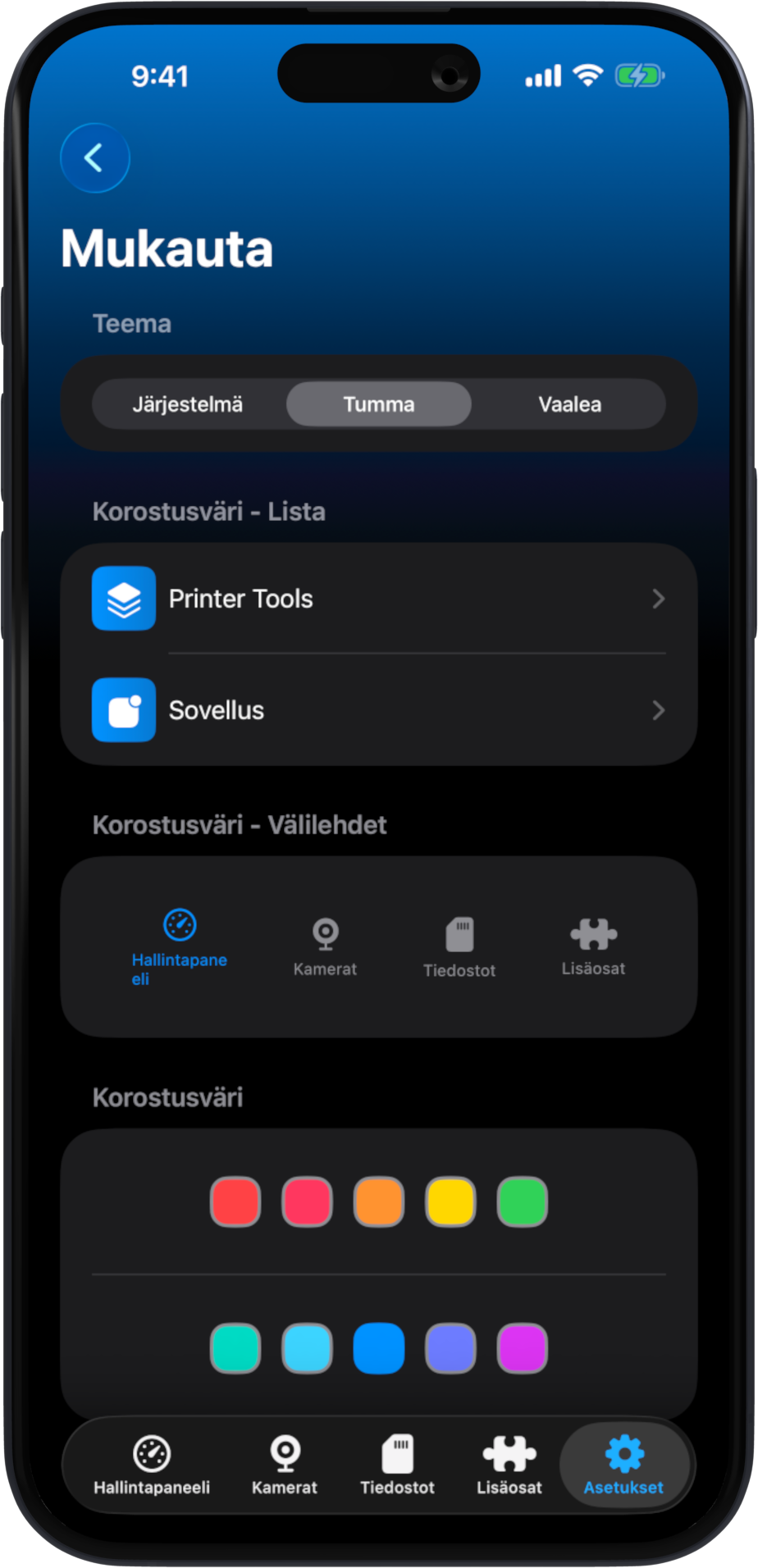Screen dimensions: 758x1568
Task: Open the Lisäosat tab in the bottom bar
Action: pyautogui.click(x=509, y=1465)
